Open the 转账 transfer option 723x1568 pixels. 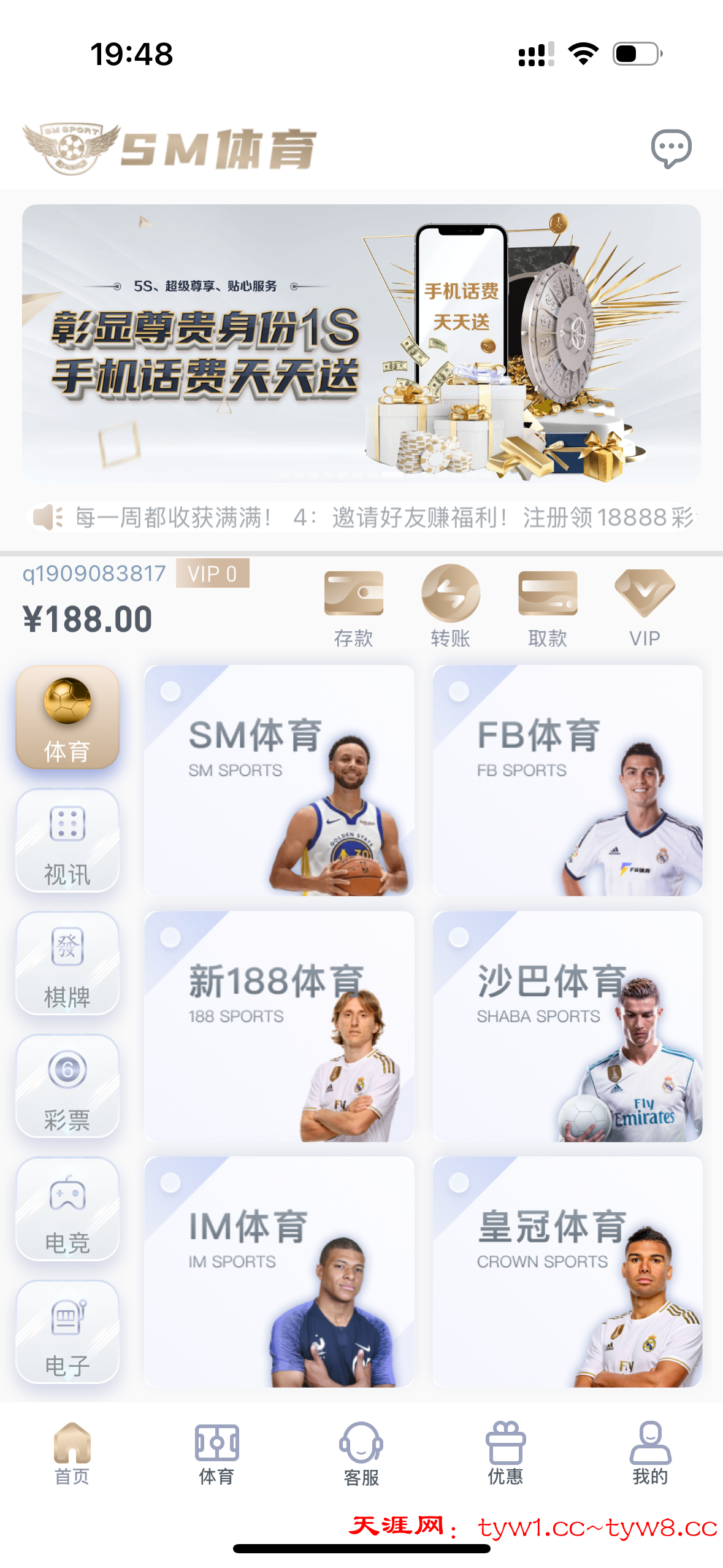point(450,606)
